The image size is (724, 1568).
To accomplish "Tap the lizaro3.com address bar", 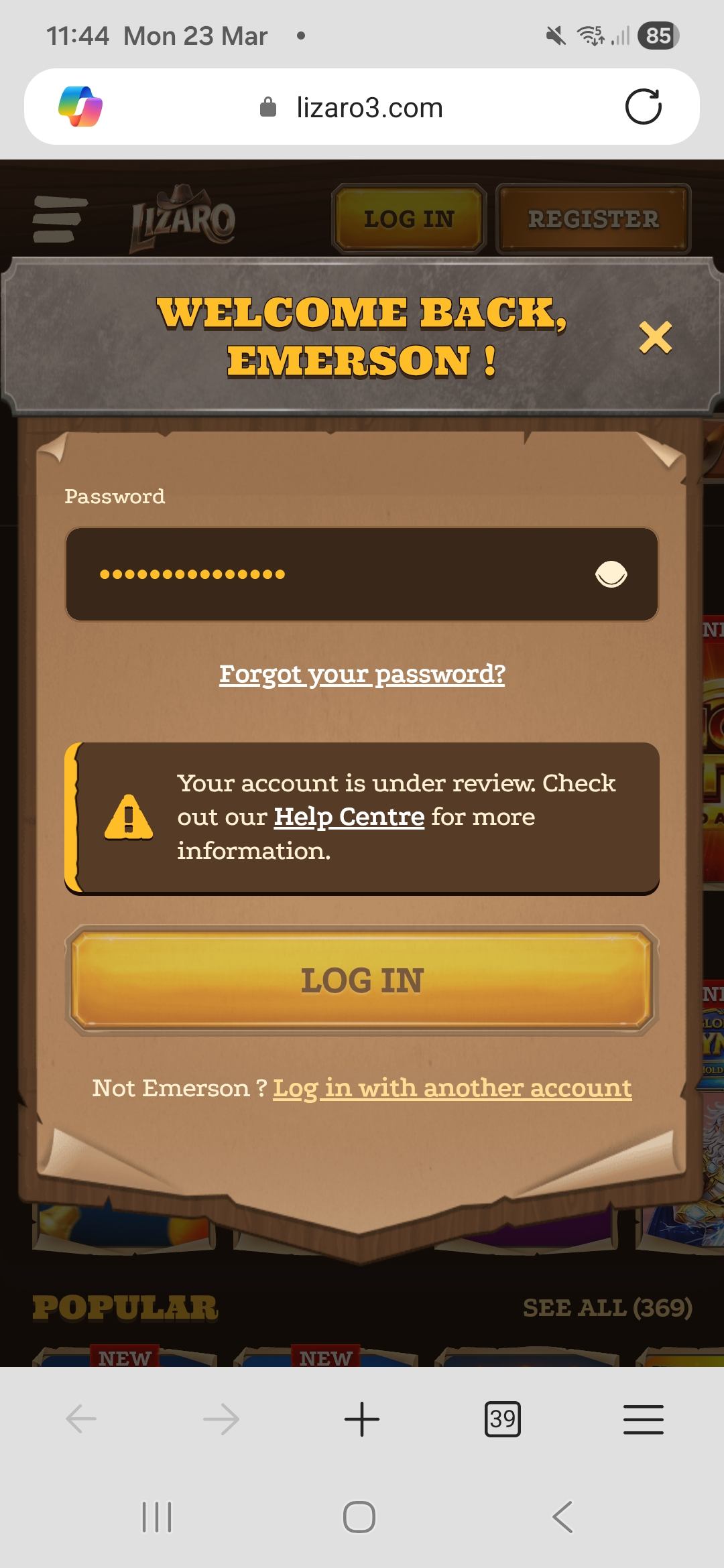I will (x=369, y=107).
